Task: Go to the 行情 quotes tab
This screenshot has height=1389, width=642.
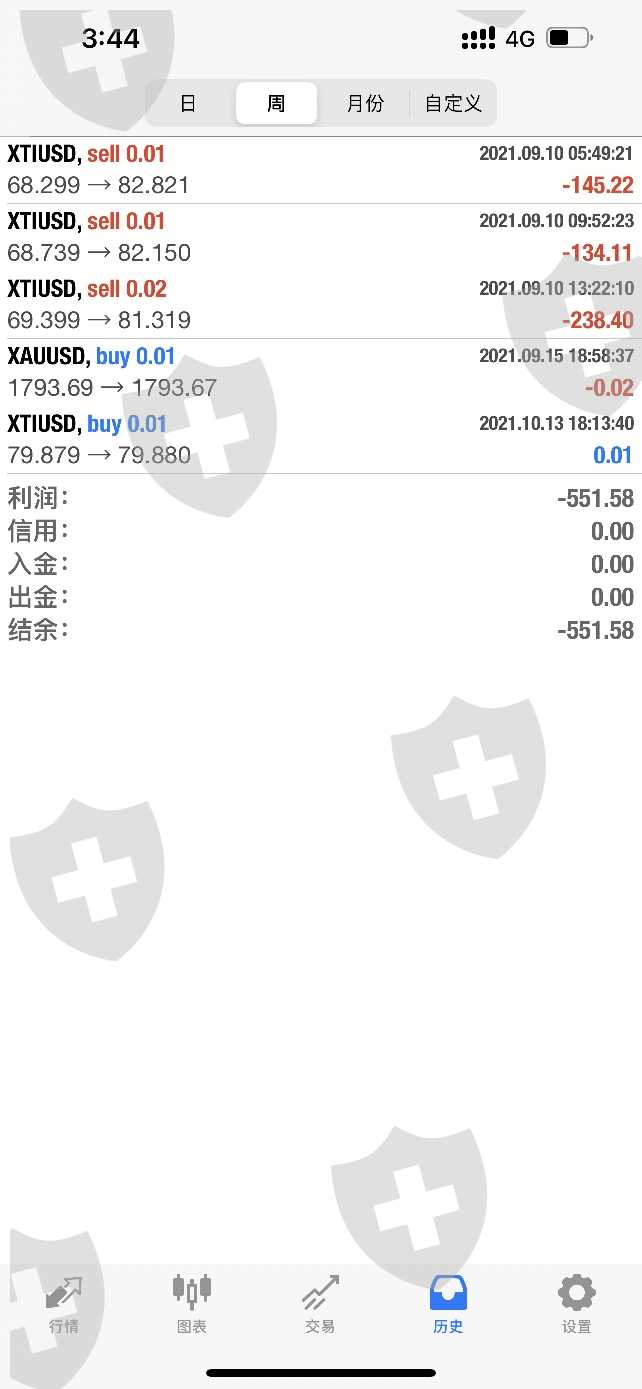Action: coord(64,1305)
